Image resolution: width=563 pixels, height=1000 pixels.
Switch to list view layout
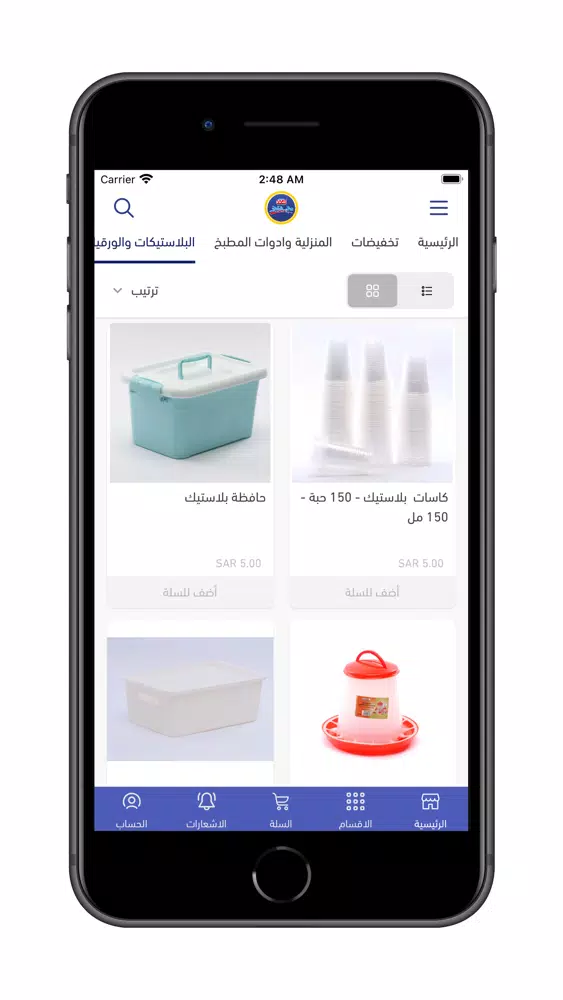point(427,291)
